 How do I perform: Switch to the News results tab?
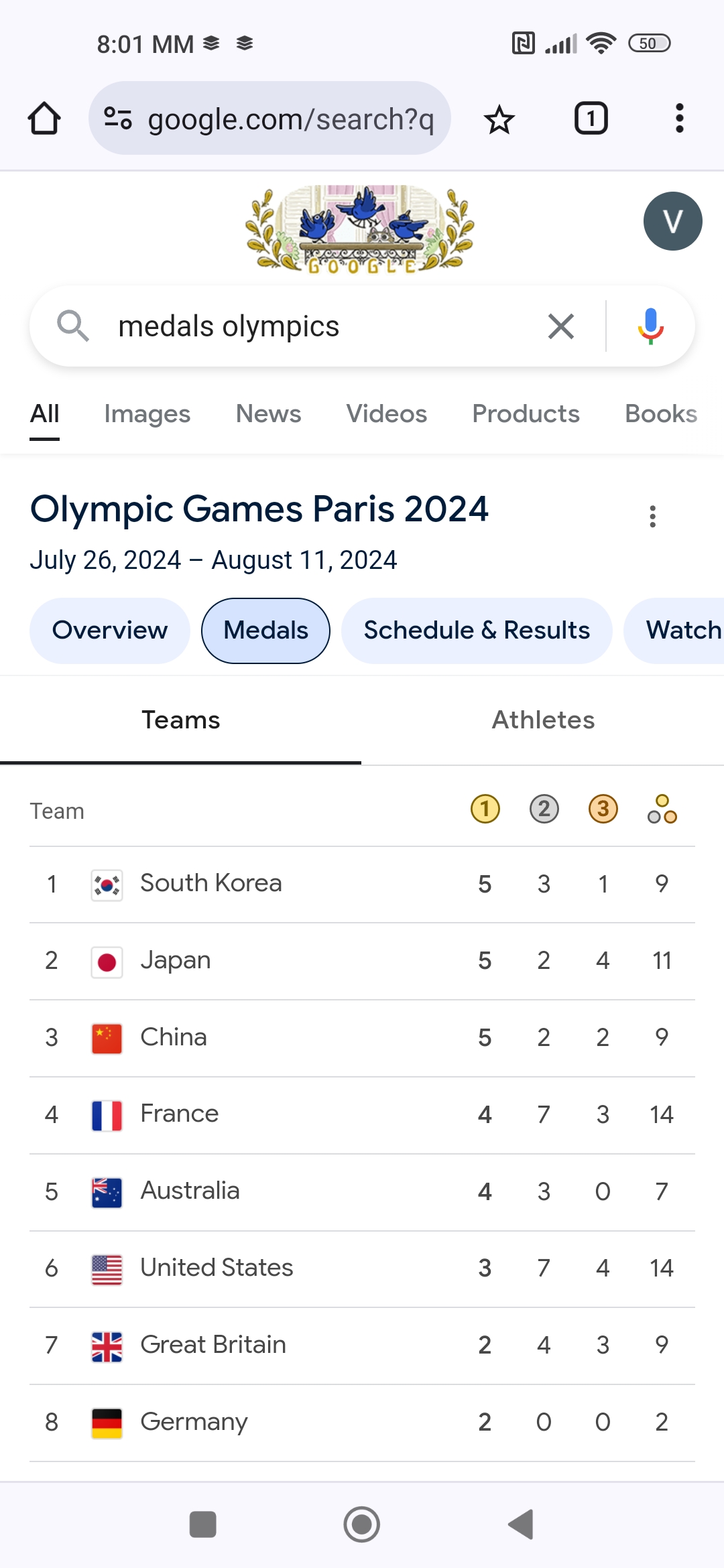[268, 414]
